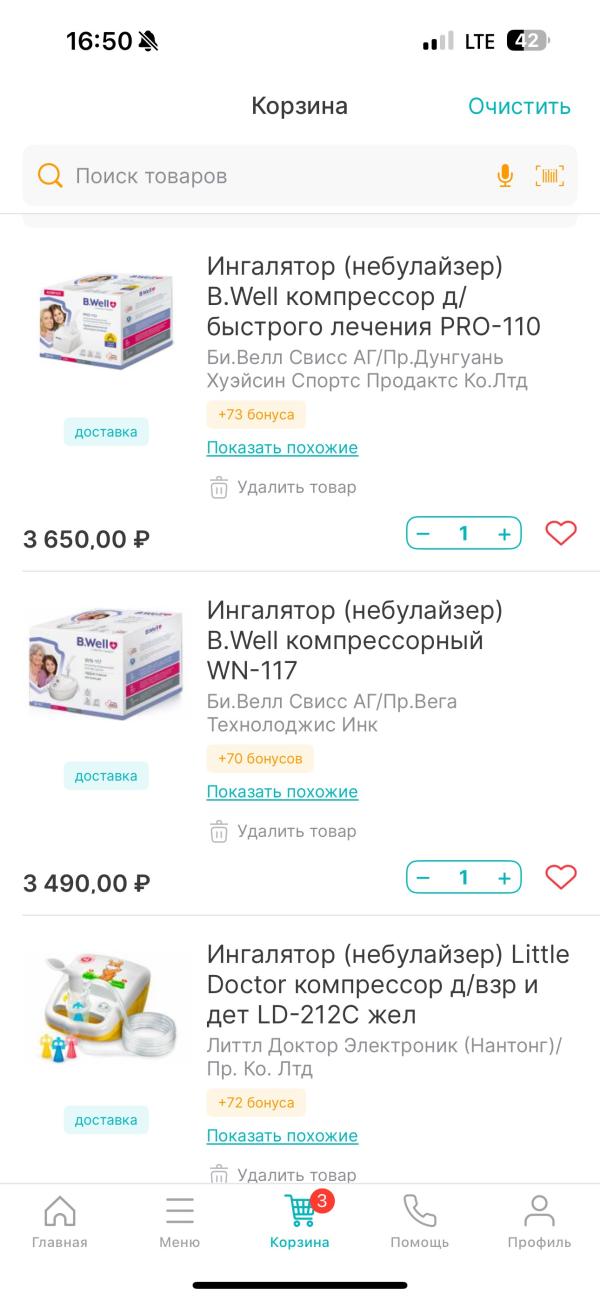600x1300 pixels.
Task: Start voice search with the microphone
Action: pyautogui.click(x=505, y=176)
